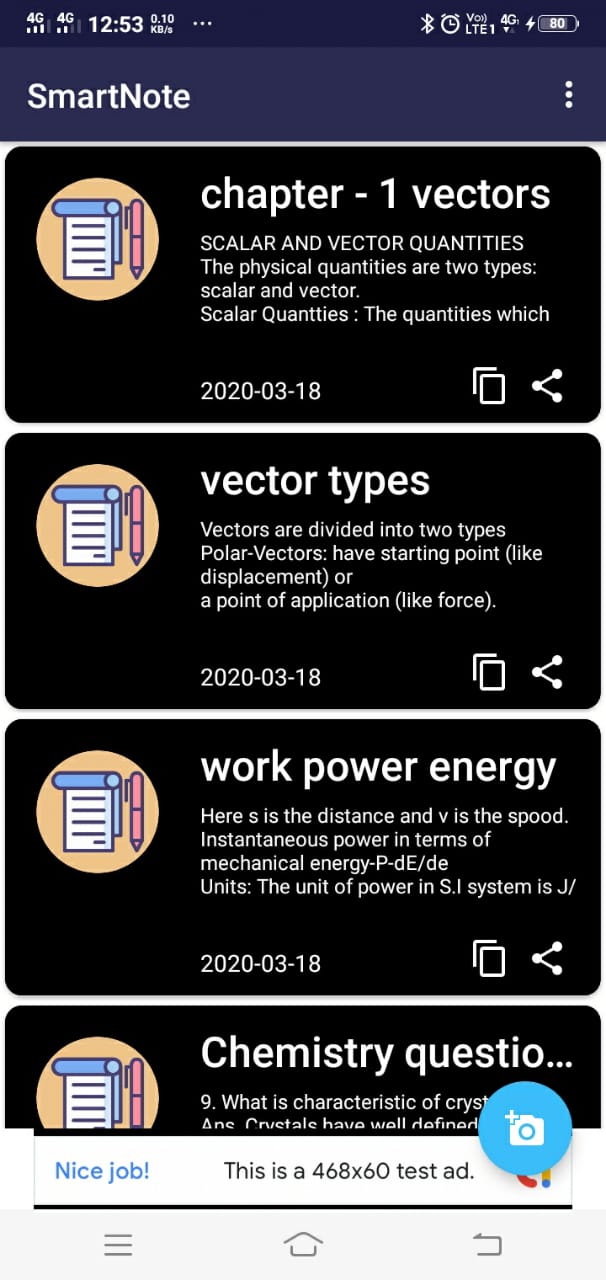Copy the 'vector types' note text
The image size is (606, 1280).
(488, 672)
